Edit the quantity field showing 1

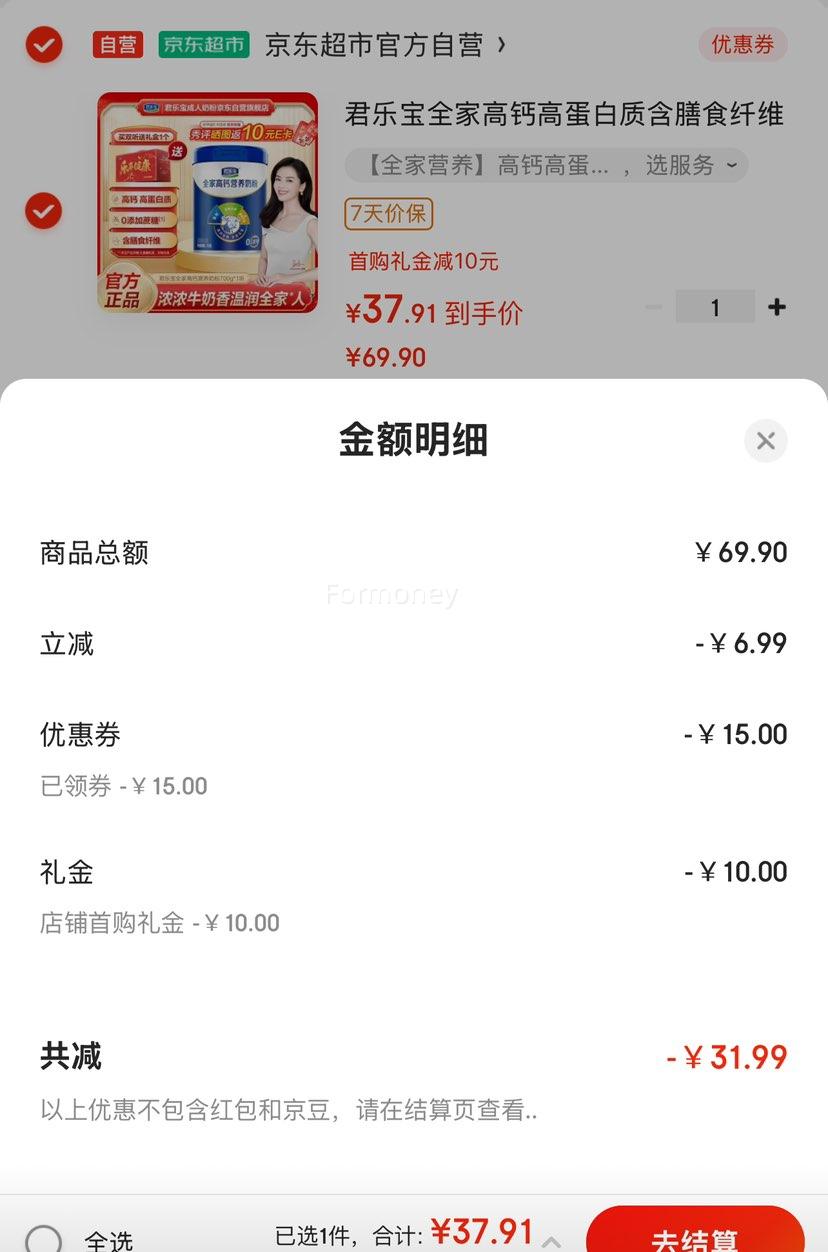click(x=715, y=307)
